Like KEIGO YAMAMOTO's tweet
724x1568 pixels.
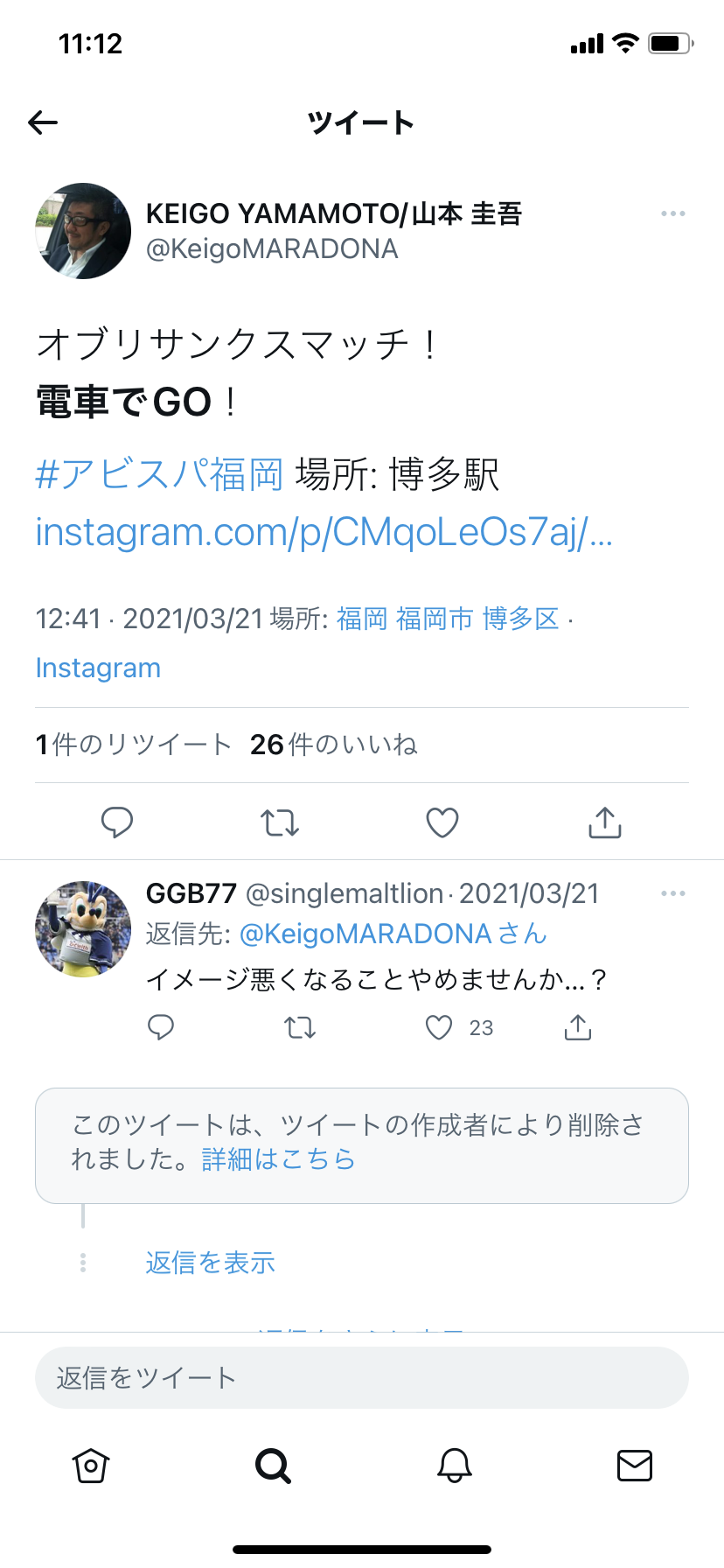point(442,822)
